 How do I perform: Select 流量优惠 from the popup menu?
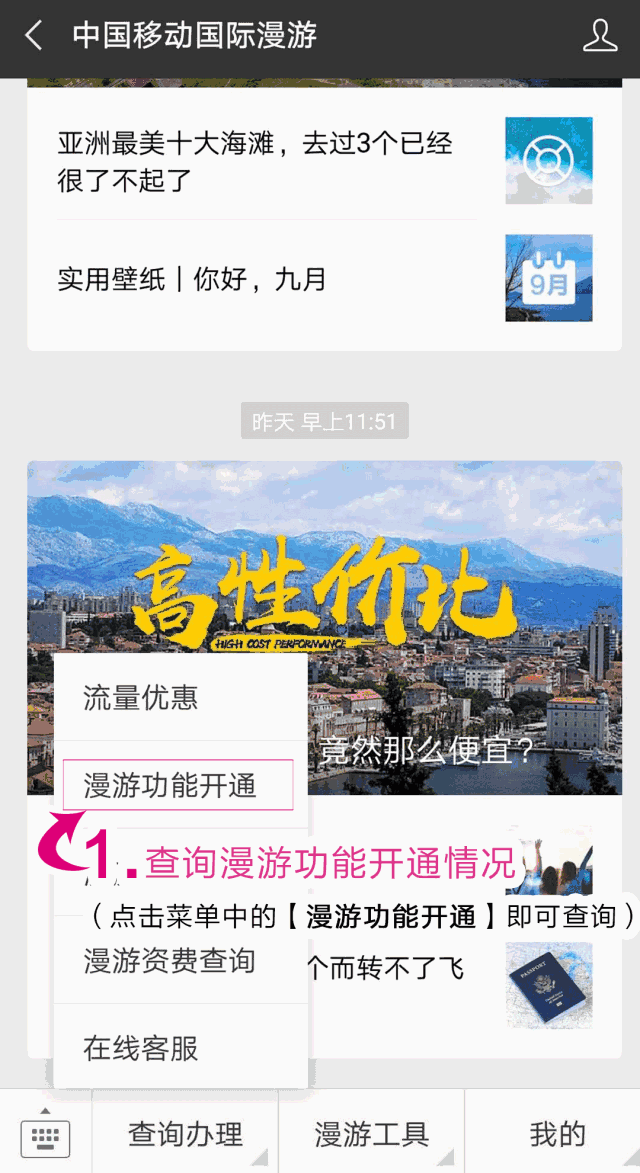point(141,697)
